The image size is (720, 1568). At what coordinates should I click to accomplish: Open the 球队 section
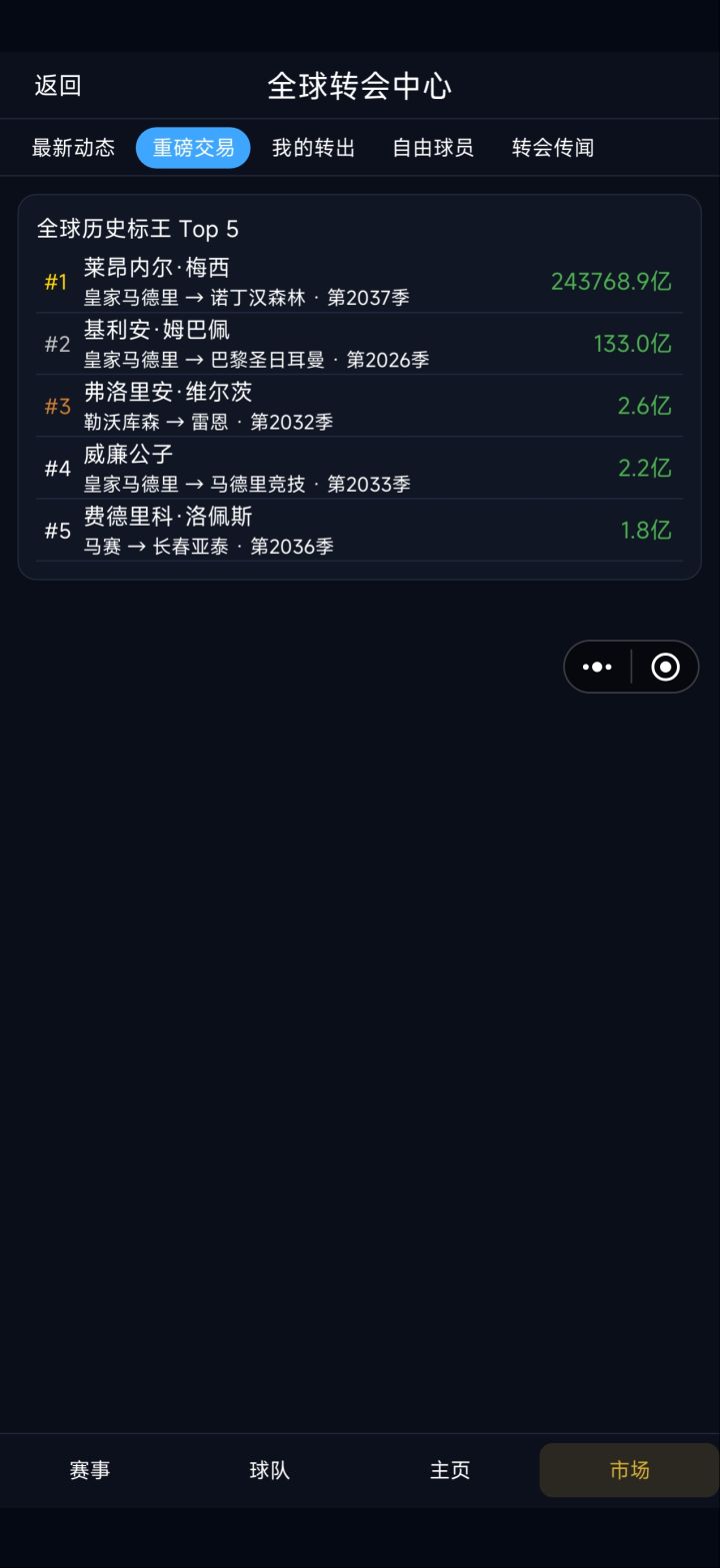270,1470
